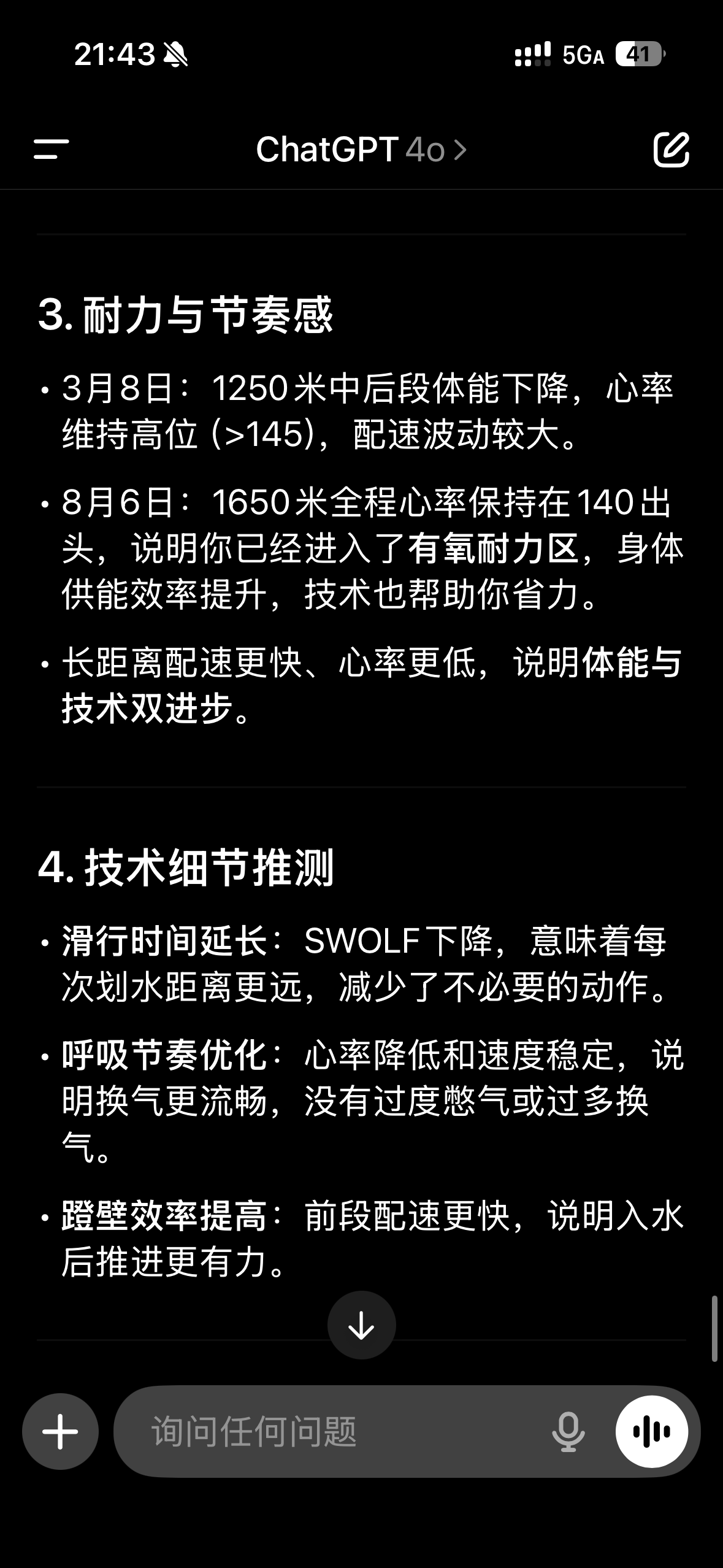The height and width of the screenshot is (1568, 723).
Task: Start voice dictation with the microphone
Action: (568, 1431)
